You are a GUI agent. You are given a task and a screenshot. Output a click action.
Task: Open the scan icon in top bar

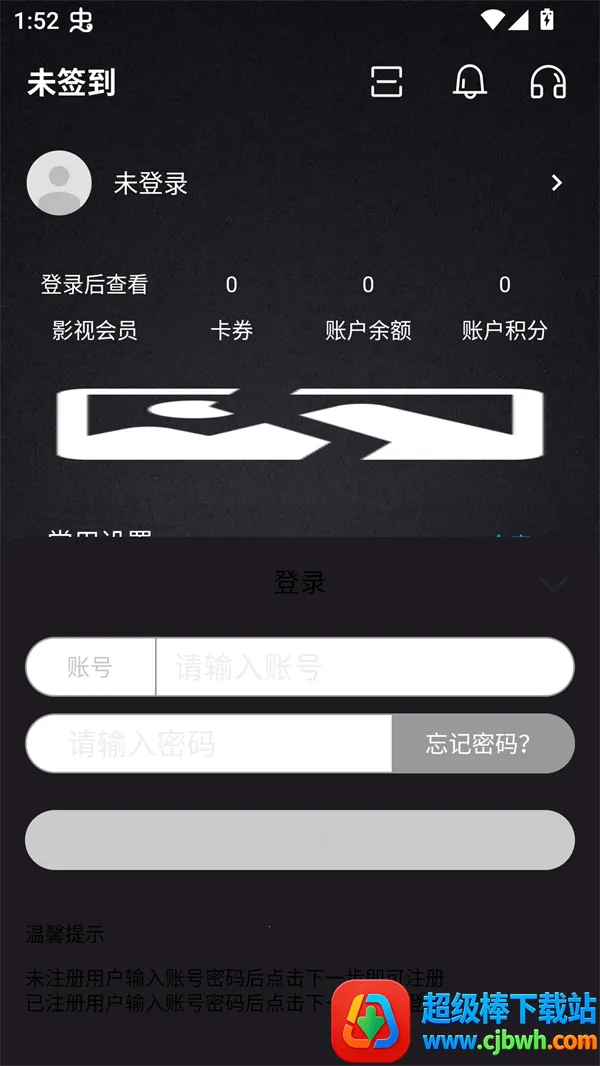[386, 82]
